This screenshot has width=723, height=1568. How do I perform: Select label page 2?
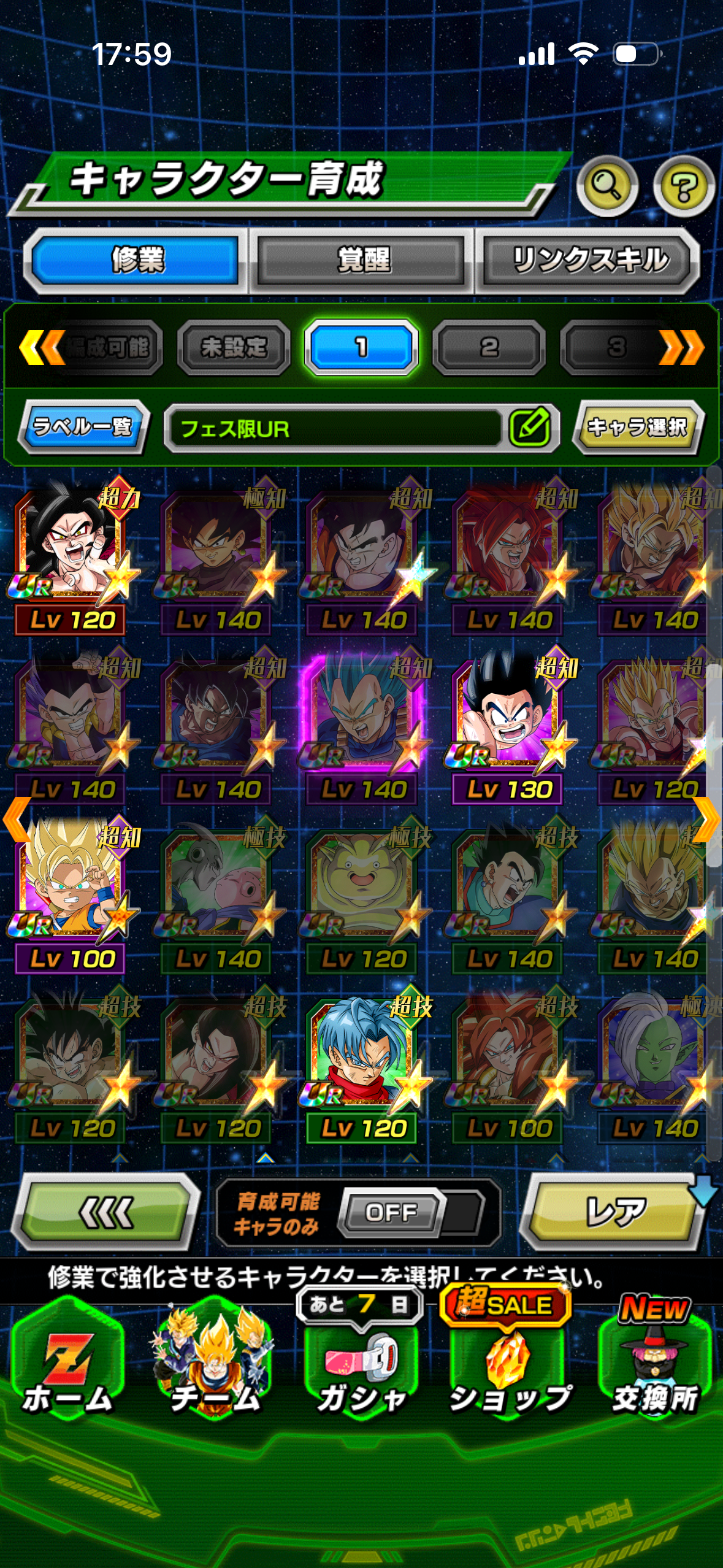tap(489, 347)
